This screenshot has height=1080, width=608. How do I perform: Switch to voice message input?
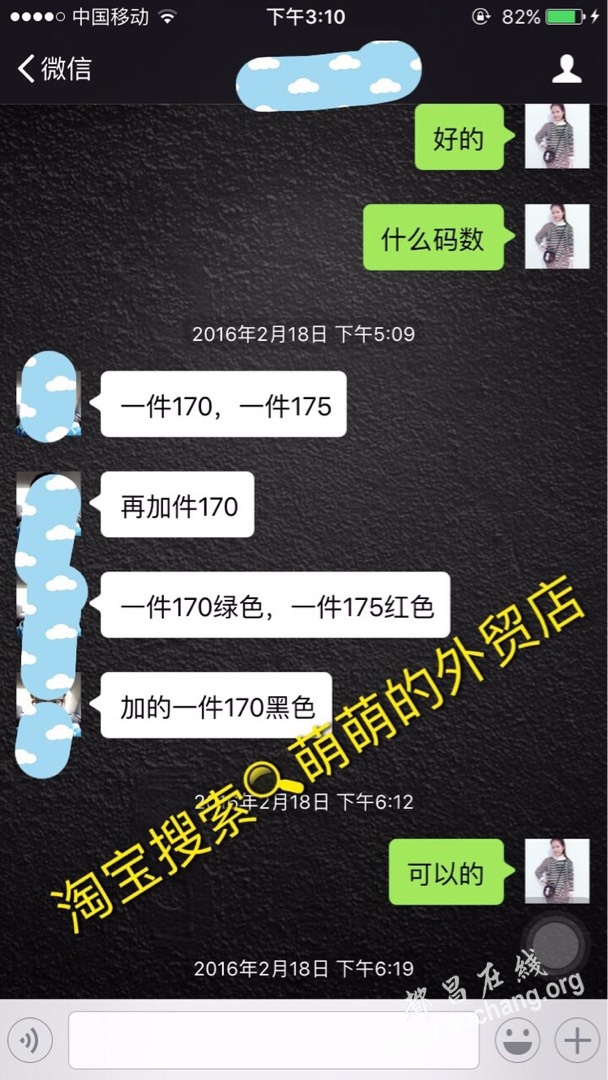point(30,1041)
